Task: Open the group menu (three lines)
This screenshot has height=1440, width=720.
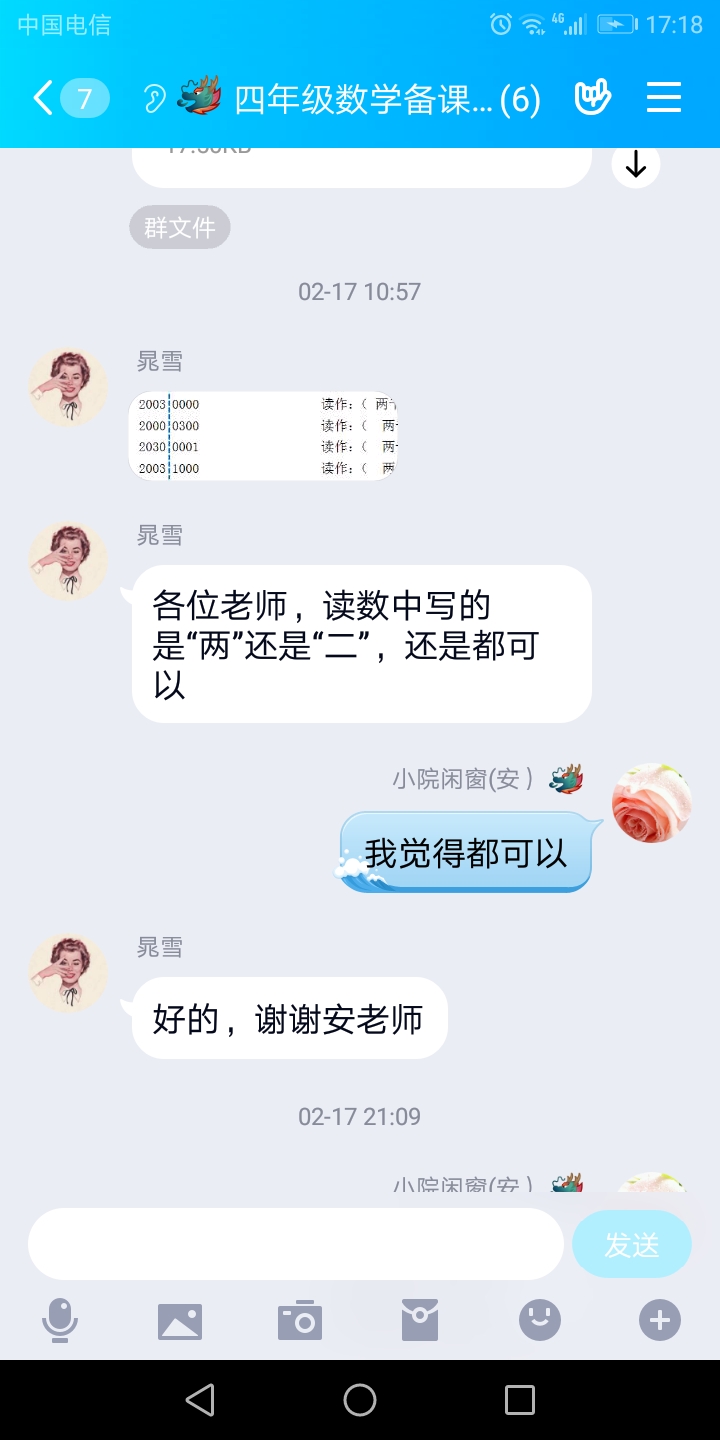Action: point(663,98)
